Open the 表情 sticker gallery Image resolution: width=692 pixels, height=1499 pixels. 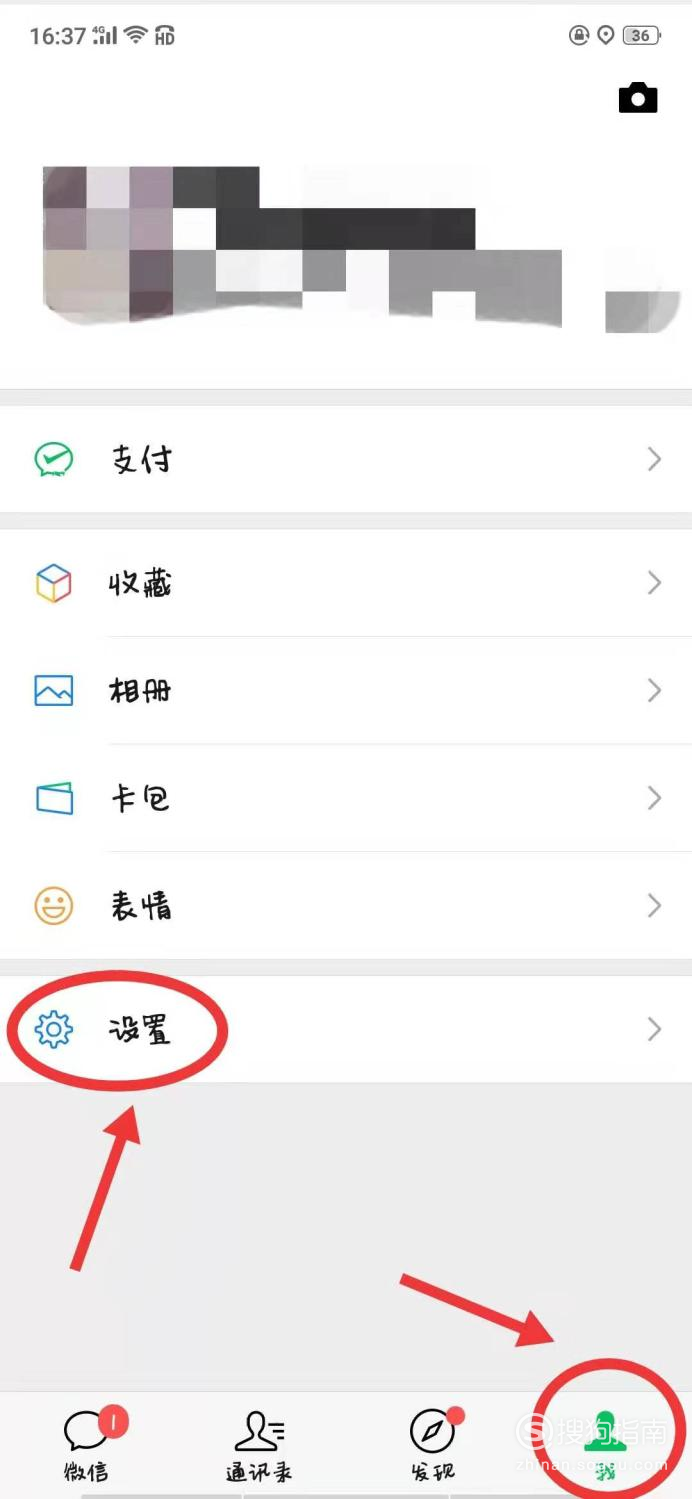click(x=346, y=906)
